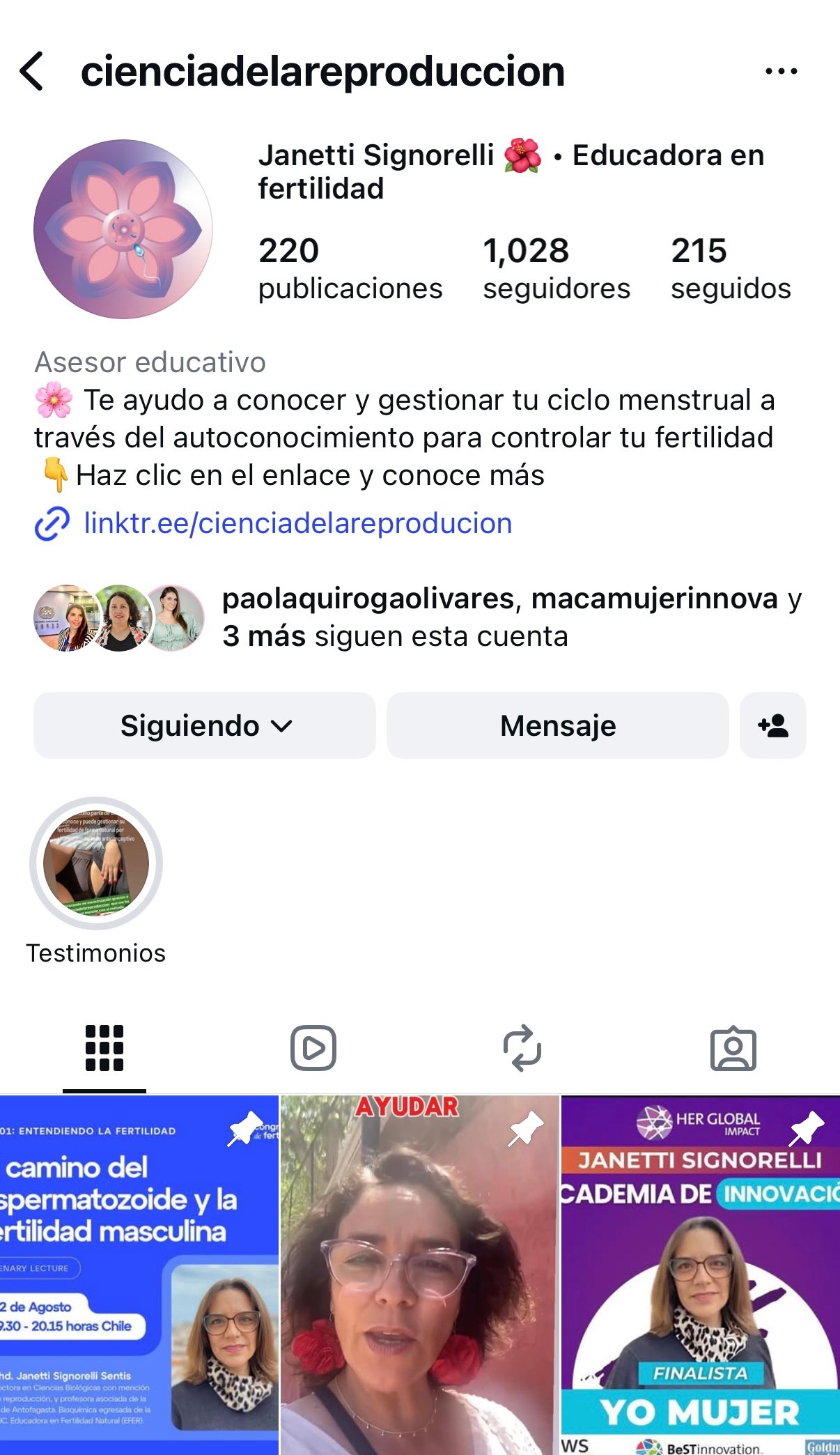Image resolution: width=840 pixels, height=1455 pixels.
Task: Show suggested accounts with add-person icon
Action: [x=772, y=725]
